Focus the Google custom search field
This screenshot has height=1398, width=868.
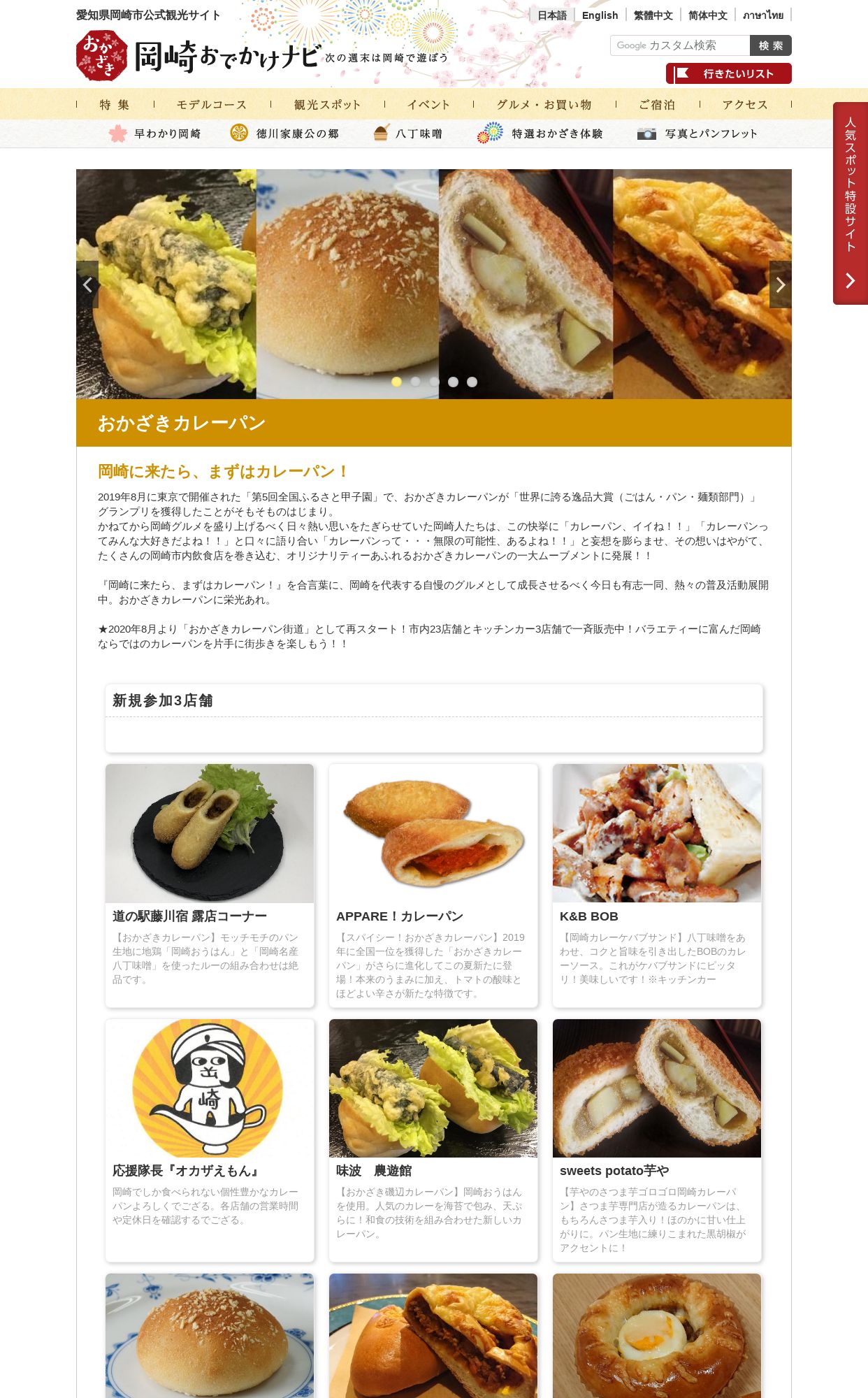680,45
